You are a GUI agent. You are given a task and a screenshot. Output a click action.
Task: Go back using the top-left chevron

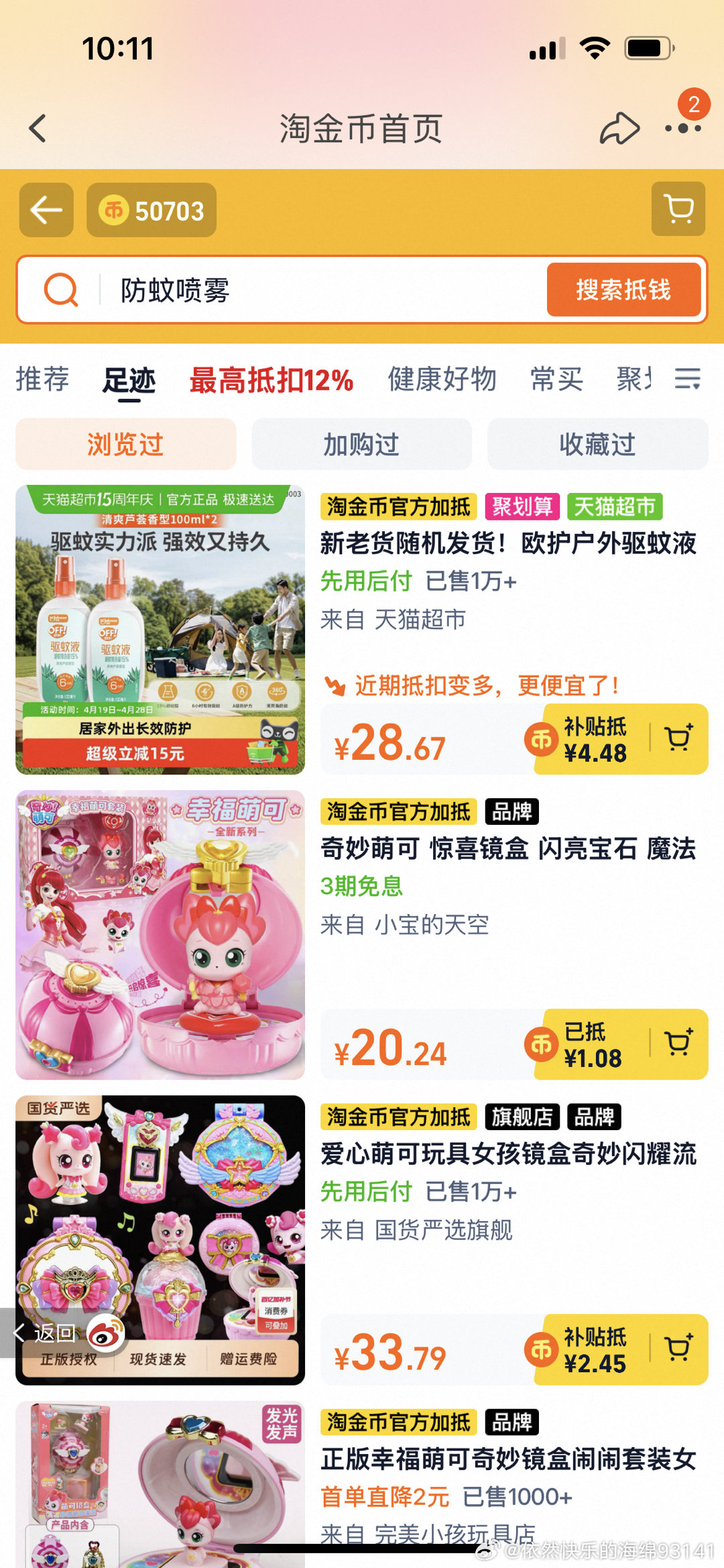[x=38, y=128]
